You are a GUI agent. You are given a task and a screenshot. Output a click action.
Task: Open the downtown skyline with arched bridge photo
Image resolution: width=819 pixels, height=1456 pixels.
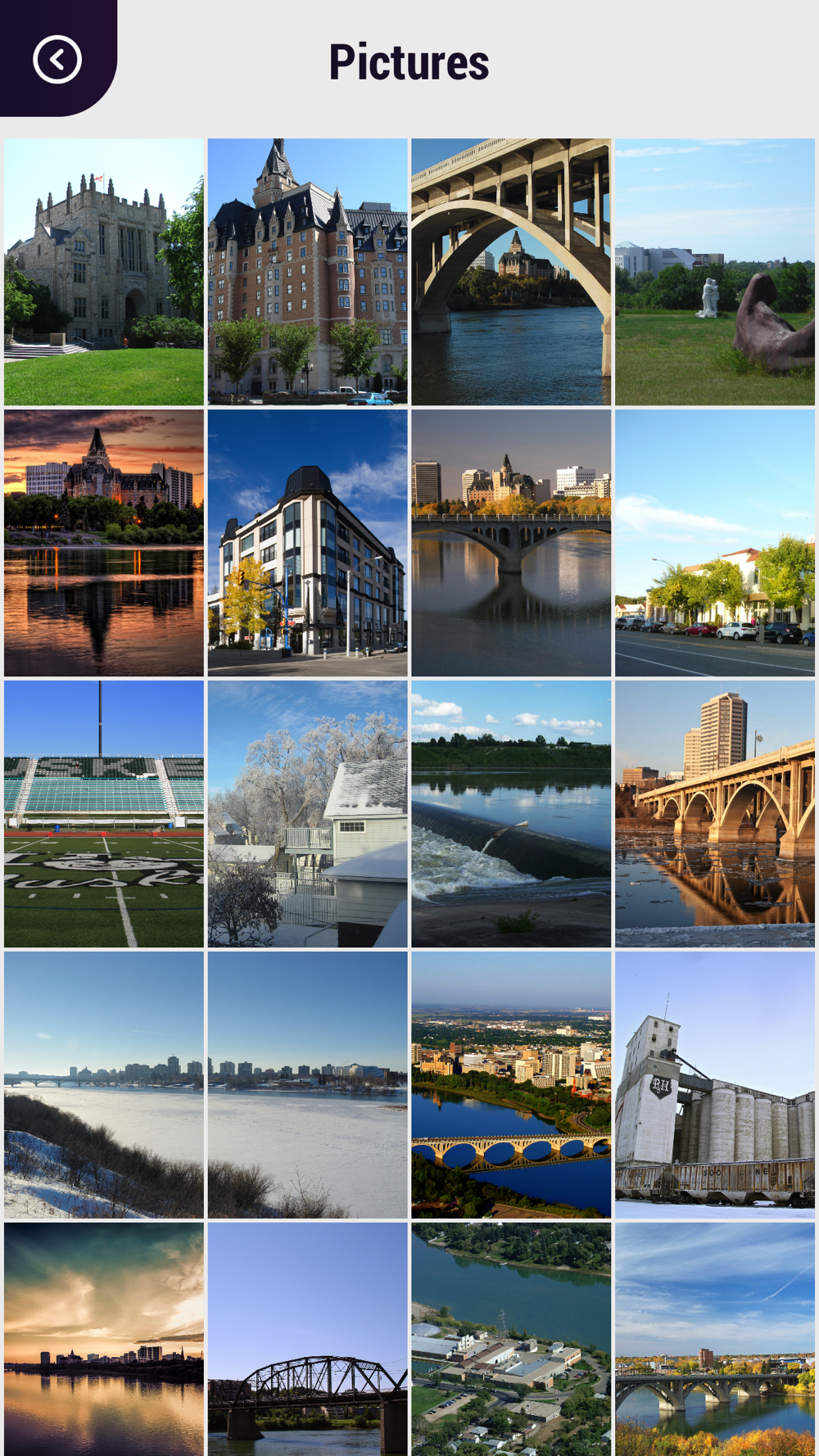[511, 543]
